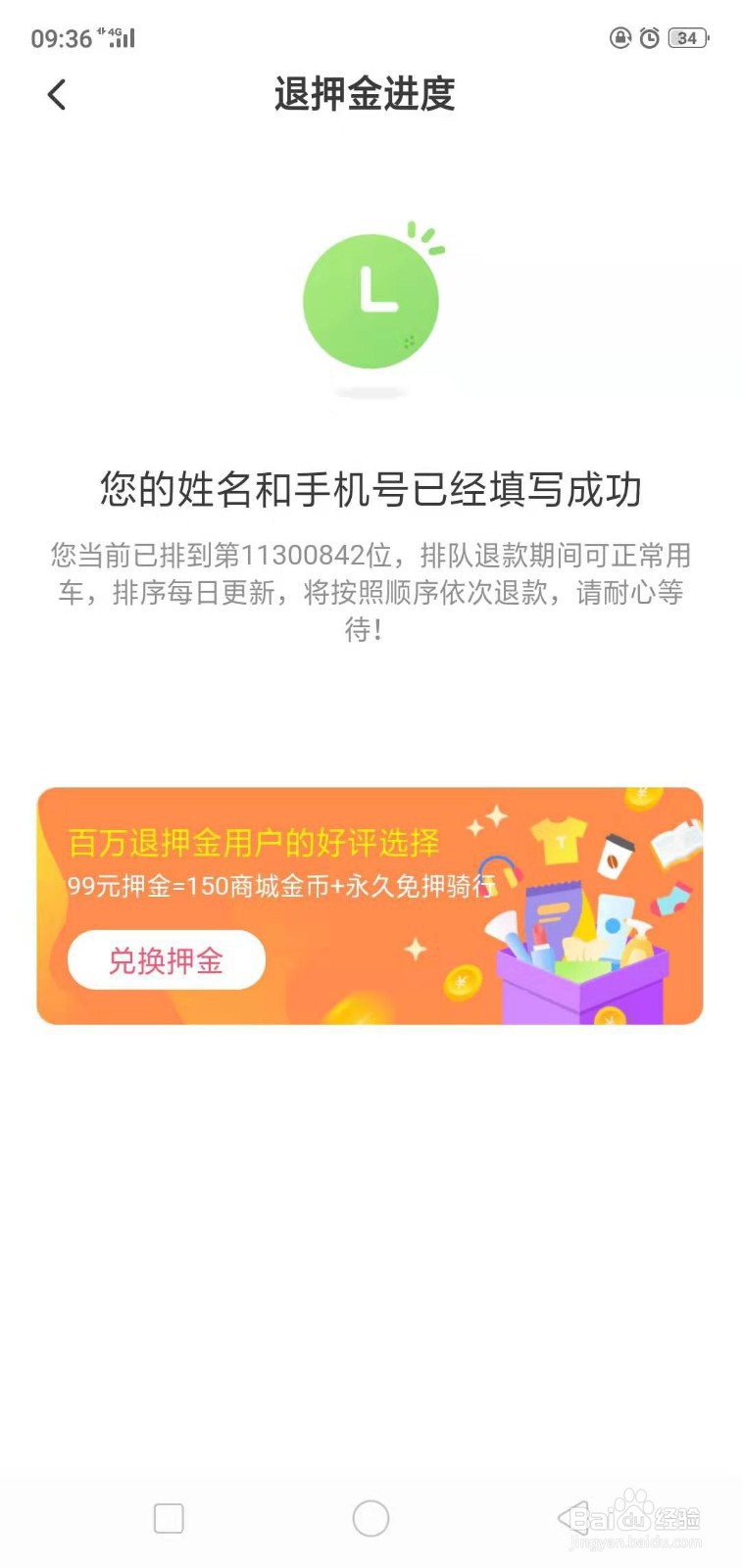Tap the alarm clock icon in status bar
Screen dimensions: 742x1568
pos(650,37)
